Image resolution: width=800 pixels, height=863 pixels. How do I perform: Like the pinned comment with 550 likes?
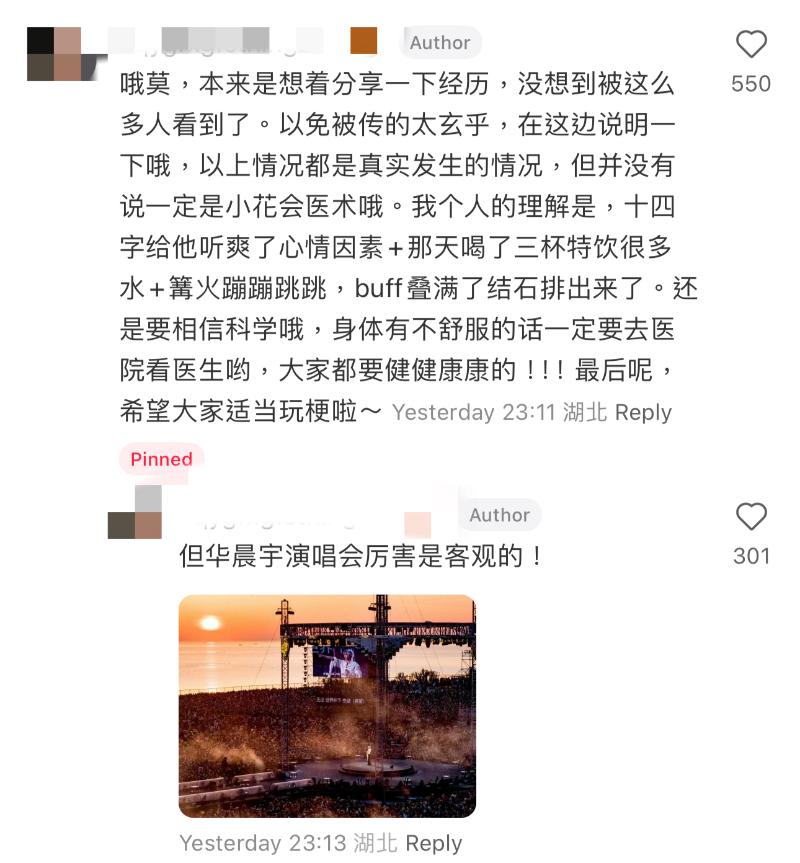tap(751, 45)
